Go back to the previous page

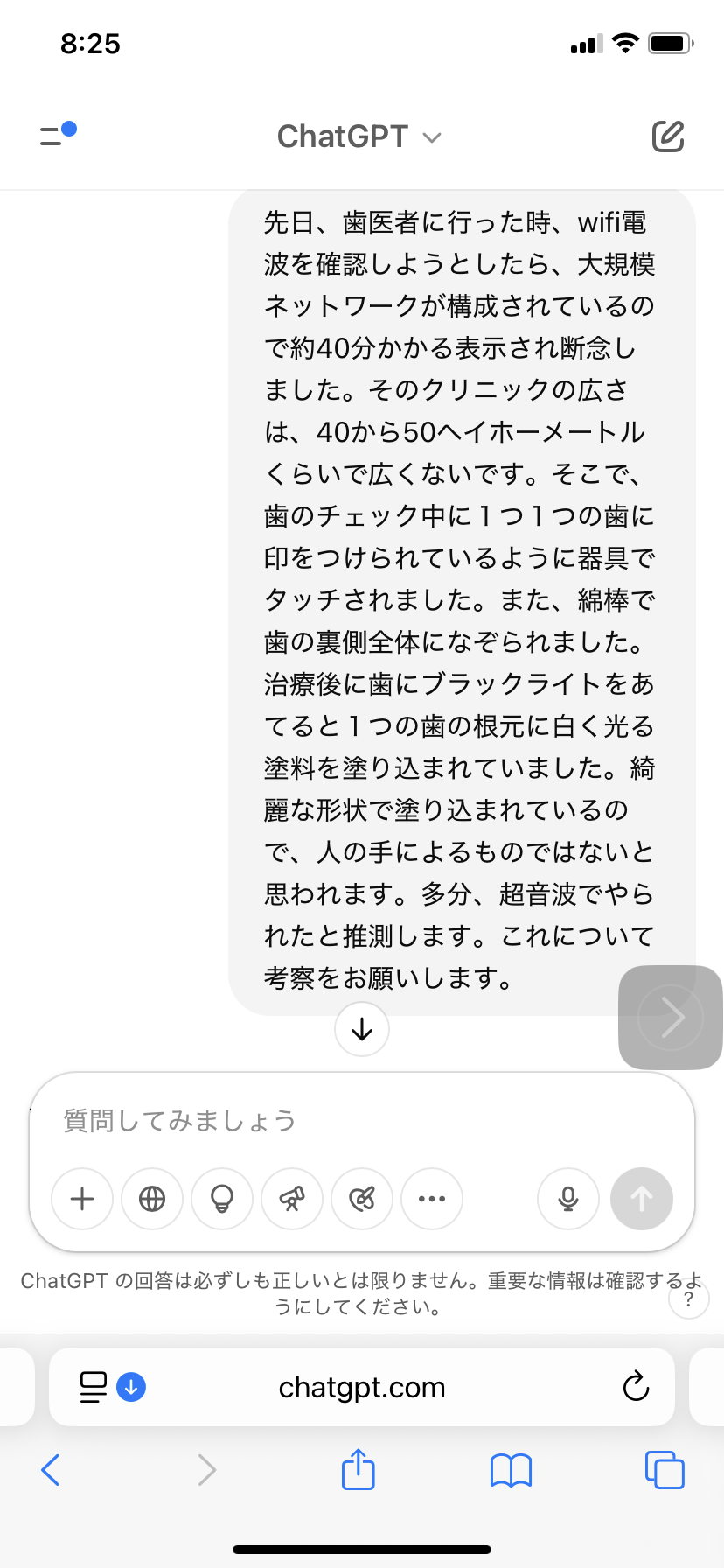point(51,1470)
